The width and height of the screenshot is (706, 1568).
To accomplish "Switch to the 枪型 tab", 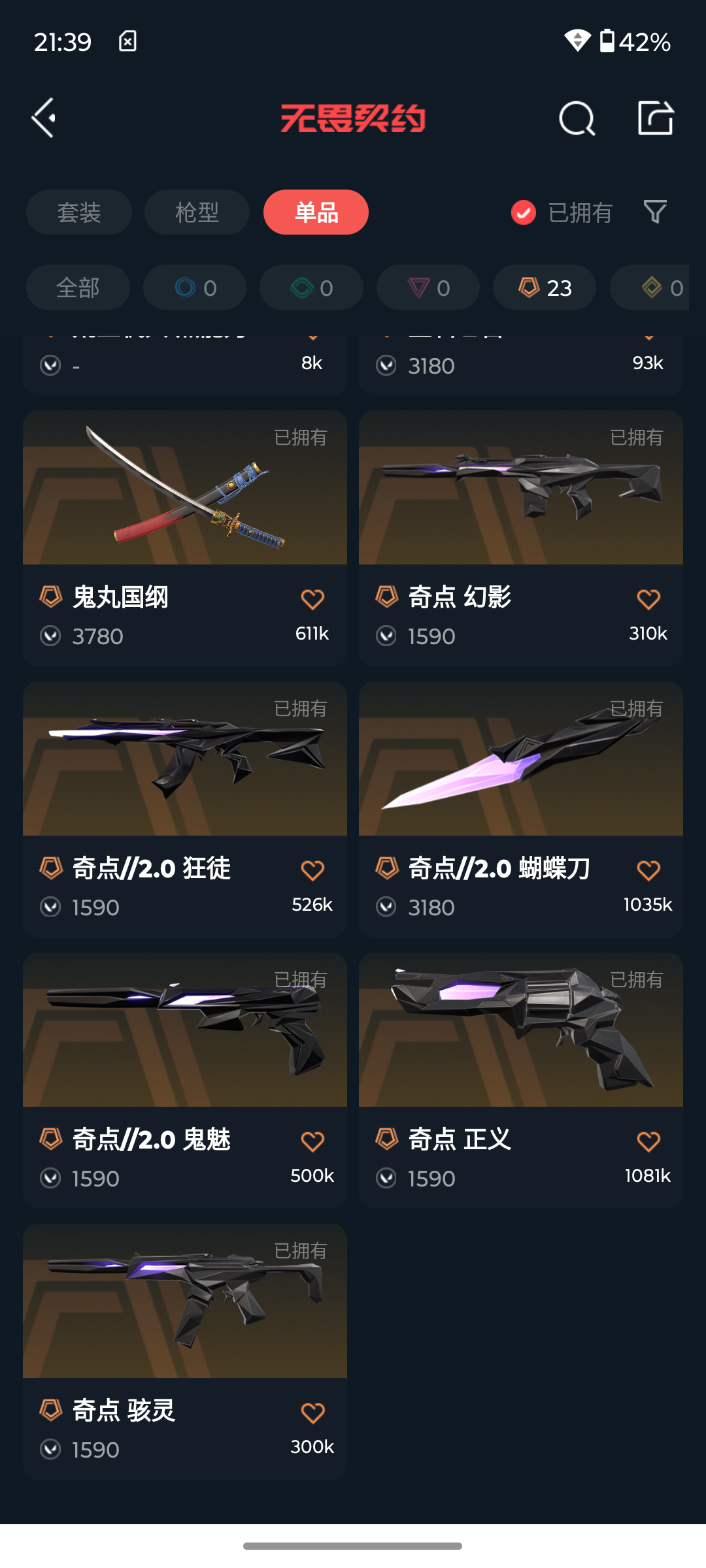I will (197, 212).
